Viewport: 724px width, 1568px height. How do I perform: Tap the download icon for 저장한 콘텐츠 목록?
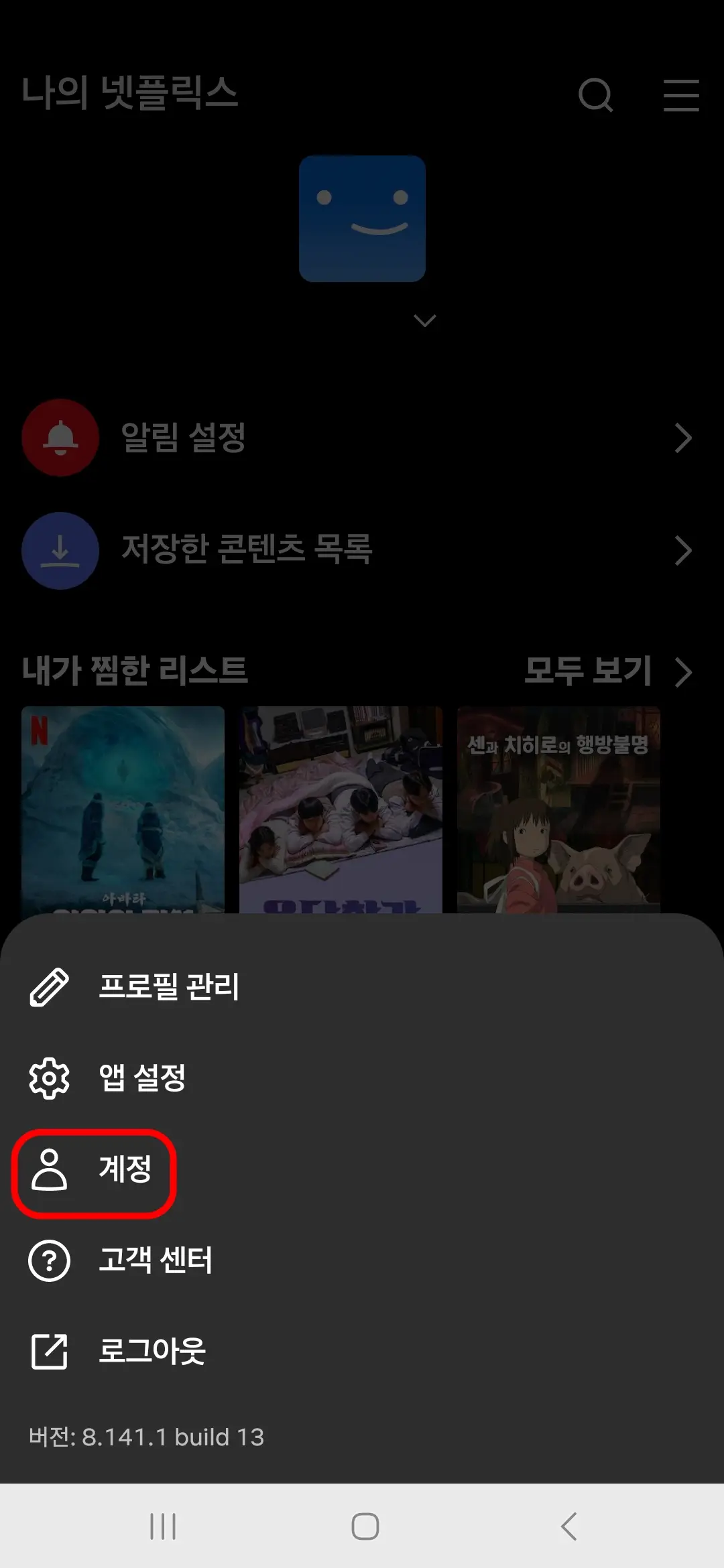tap(60, 551)
